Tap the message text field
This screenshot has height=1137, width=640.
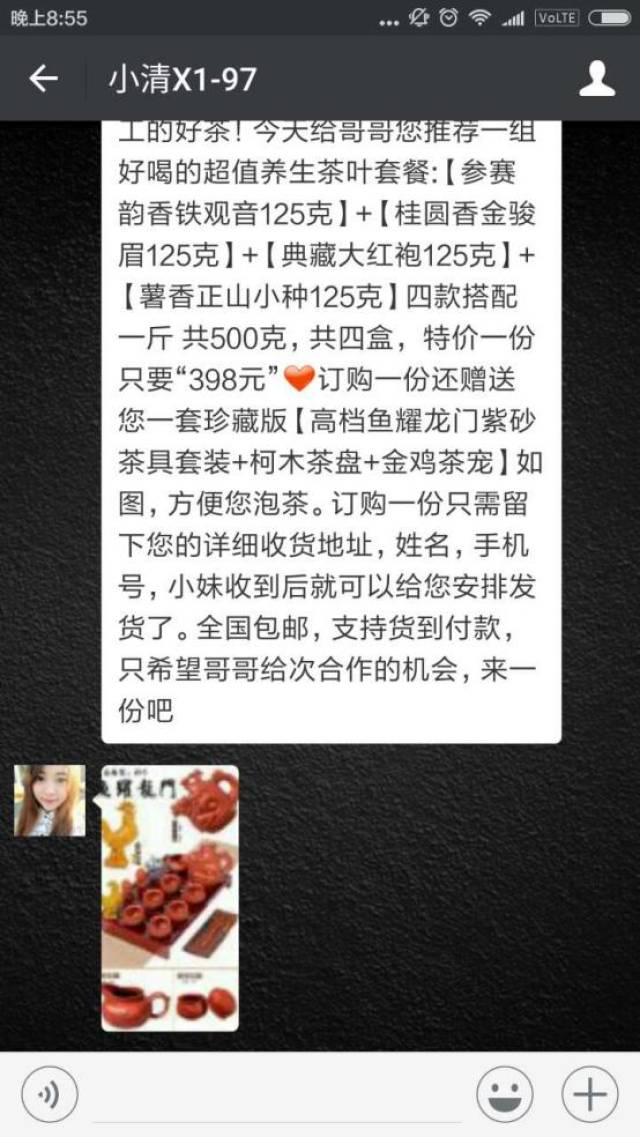pyautogui.click(x=276, y=1095)
